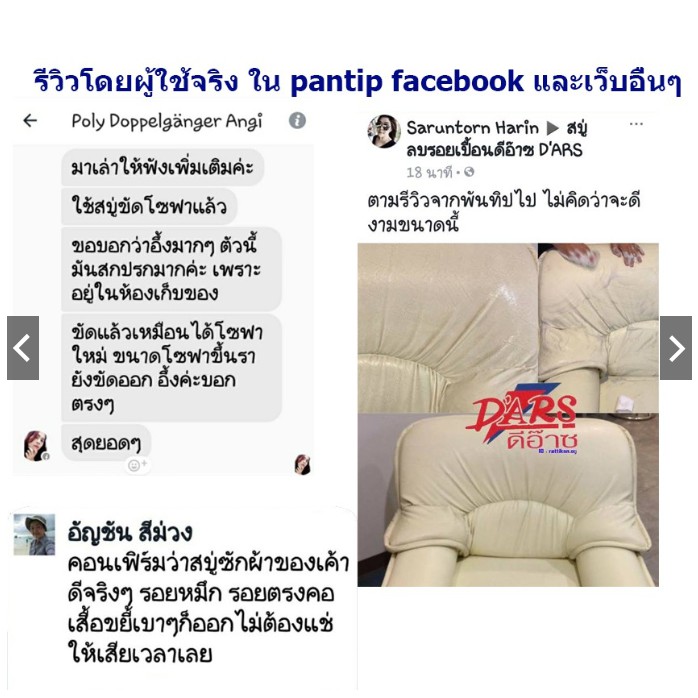698x698 pixels.
Task: Show the next review image
Action: pos(676,348)
